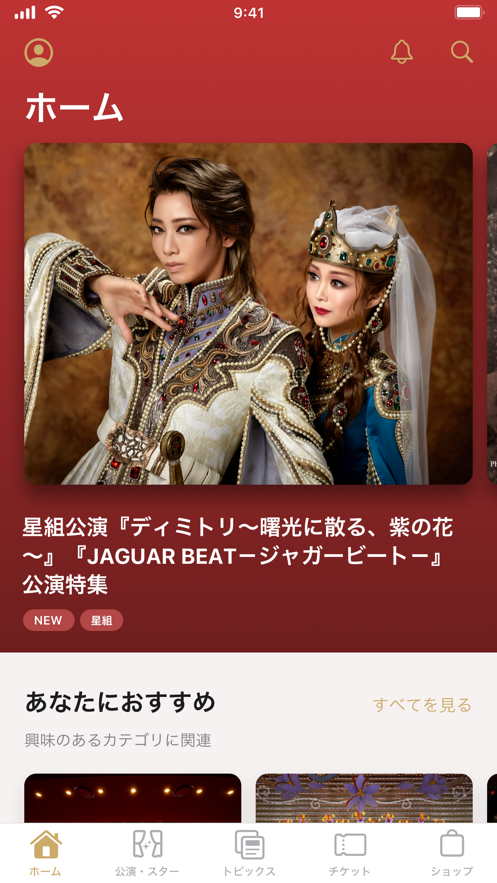Tap すべてを見る link
This screenshot has width=497, height=883.
(x=422, y=704)
